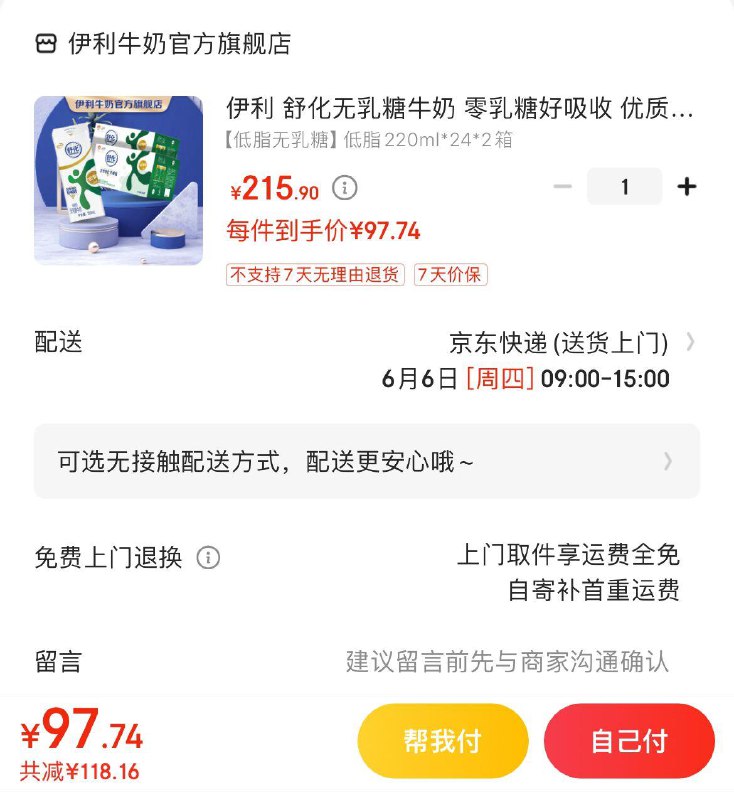Click the 7天价保 price protection badge

coord(453,273)
